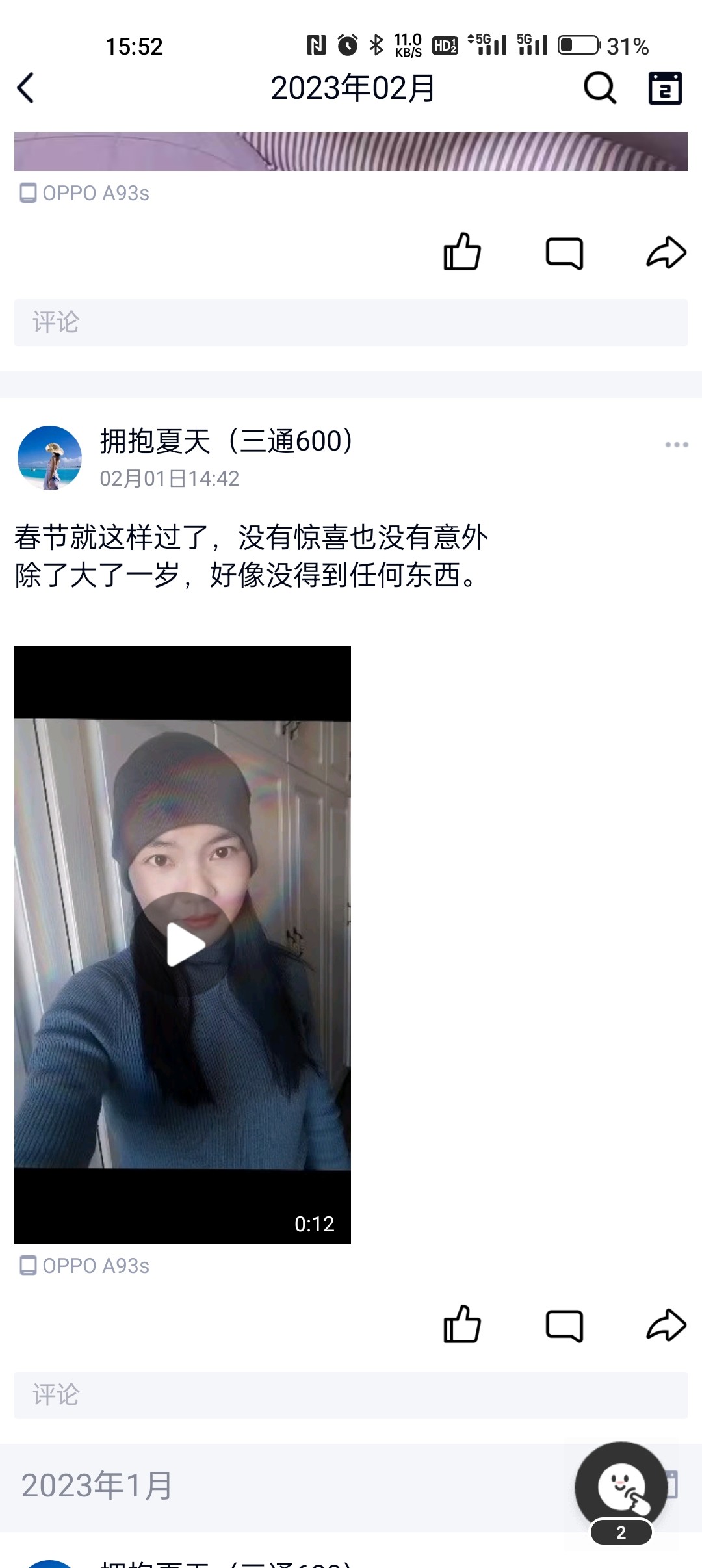Like the 春节就这样过了 post

(462, 1325)
